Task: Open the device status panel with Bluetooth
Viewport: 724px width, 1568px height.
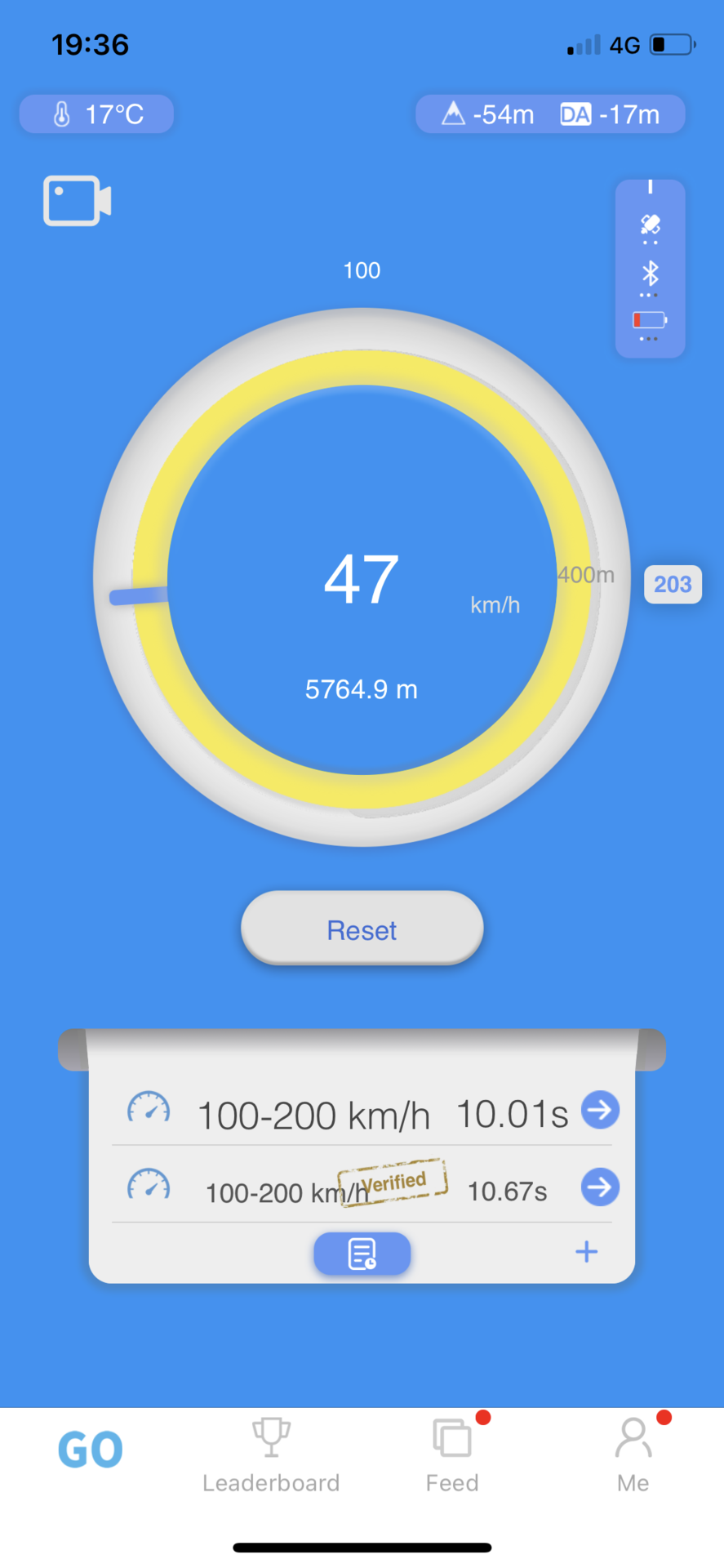Action: [x=650, y=269]
